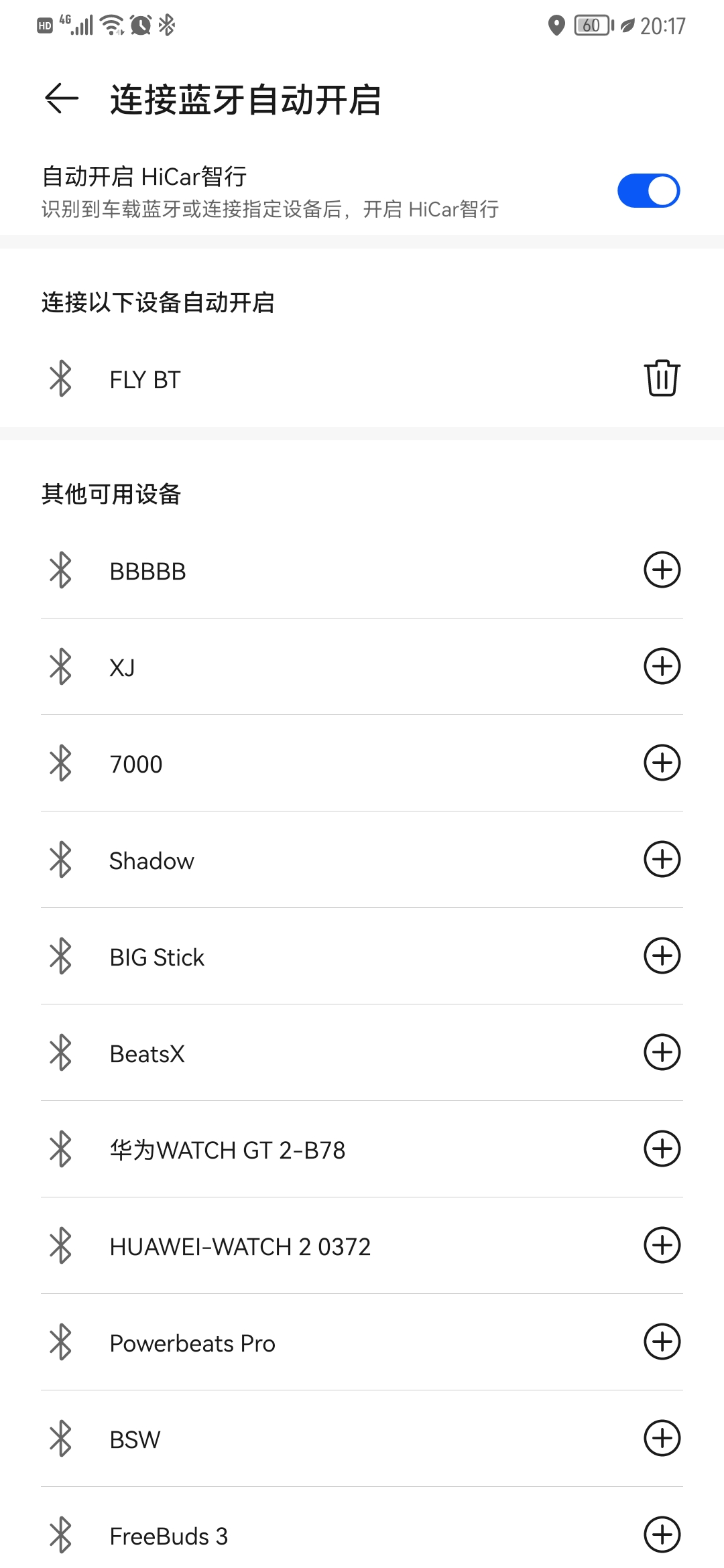Image resolution: width=724 pixels, height=1568 pixels.
Task: Click the Bluetooth icon next to FLY BT
Action: pyautogui.click(x=60, y=379)
